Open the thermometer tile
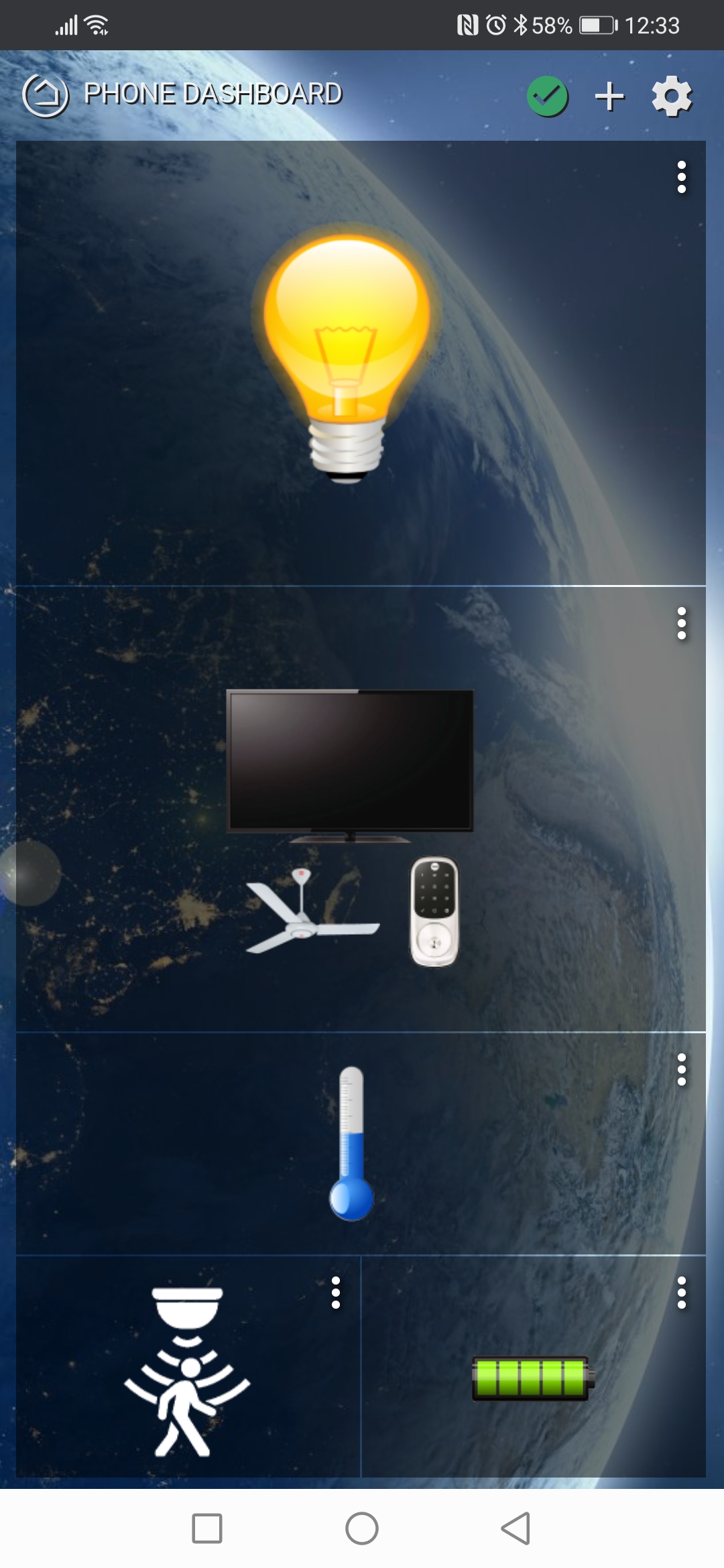The image size is (724, 1568). pos(351,1143)
